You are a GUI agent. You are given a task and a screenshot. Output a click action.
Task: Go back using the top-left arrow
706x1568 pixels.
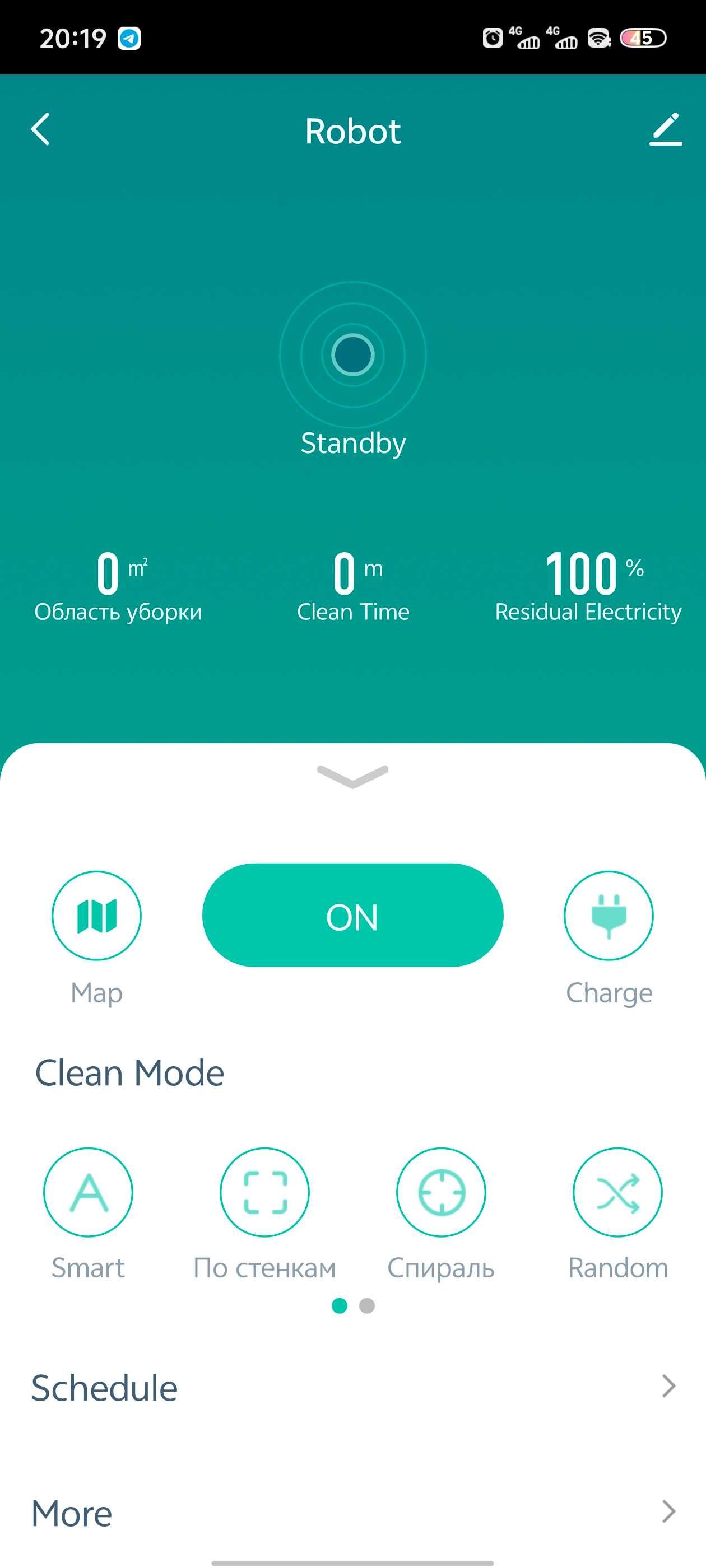coord(41,130)
